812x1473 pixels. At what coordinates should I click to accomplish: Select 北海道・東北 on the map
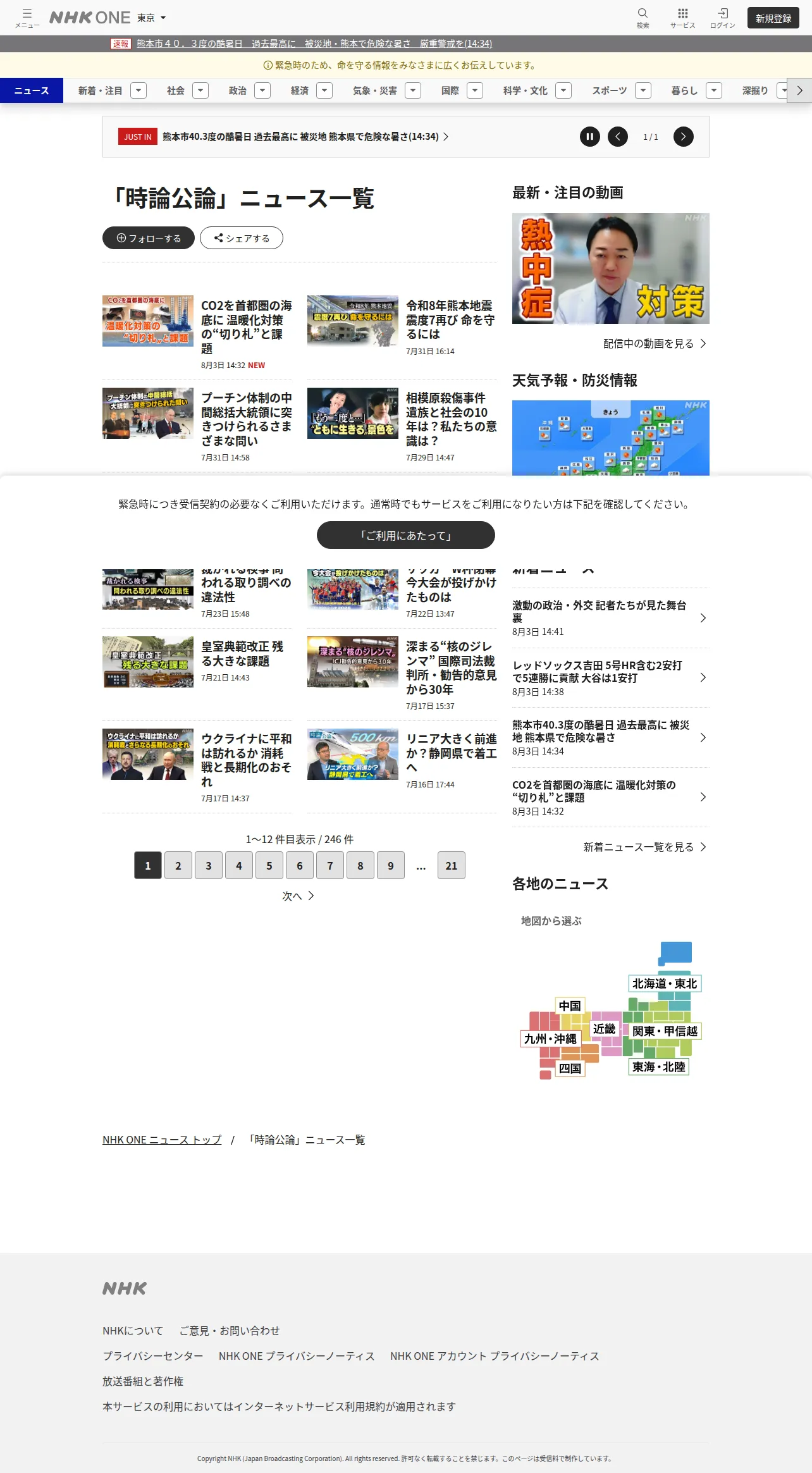(x=664, y=983)
